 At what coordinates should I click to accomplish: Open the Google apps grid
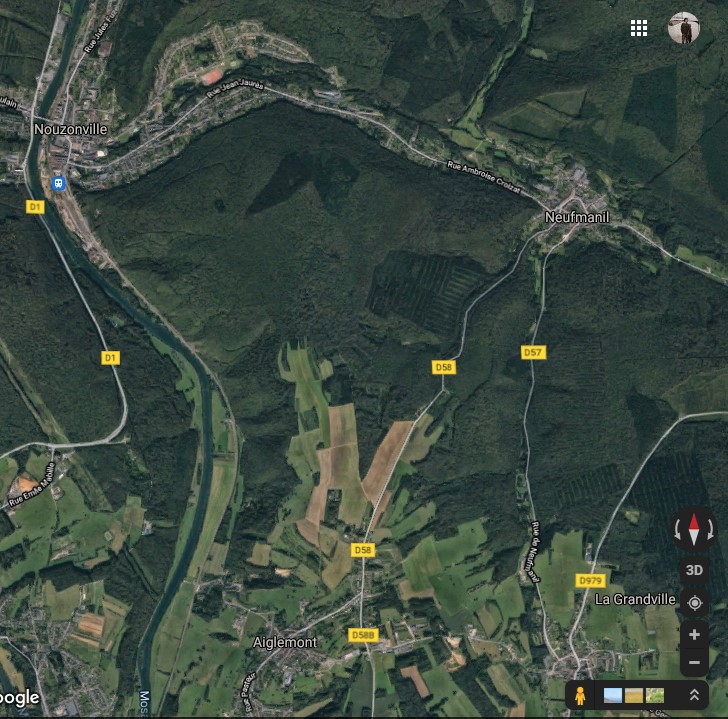click(x=639, y=28)
